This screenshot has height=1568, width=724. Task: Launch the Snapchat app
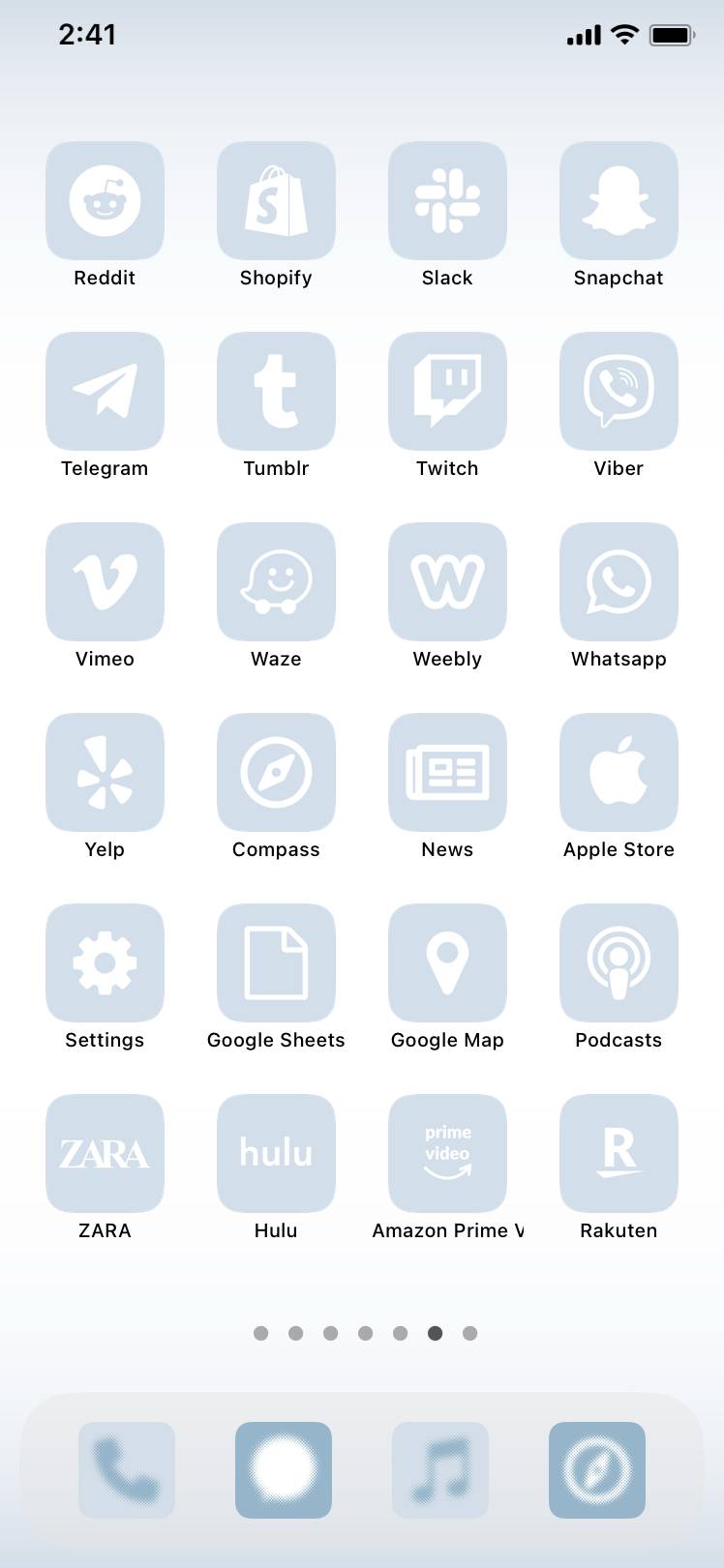[618, 201]
